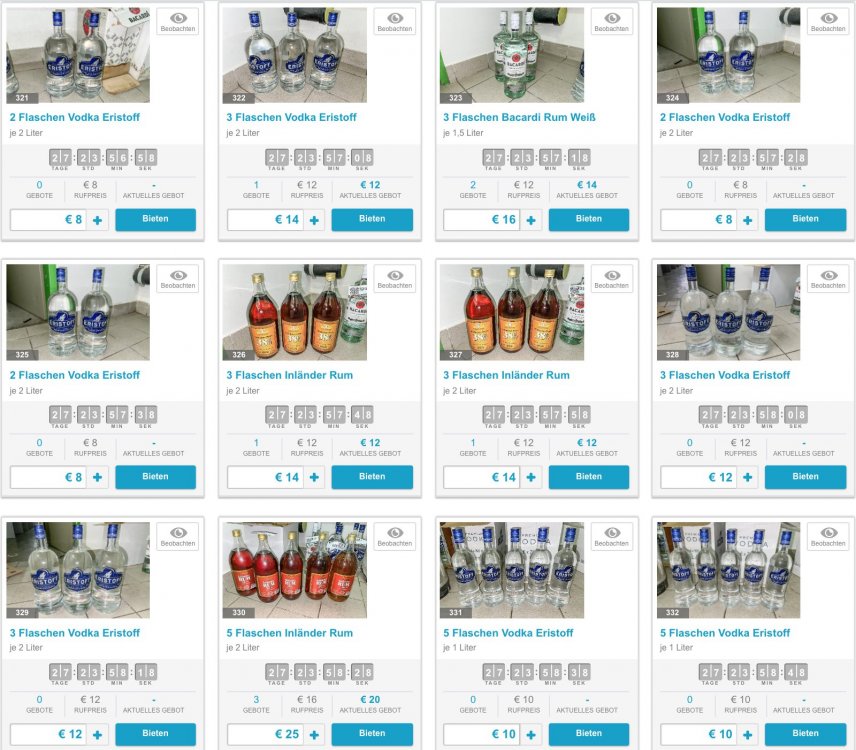Place the €12 bid on lot 329

click(155, 734)
